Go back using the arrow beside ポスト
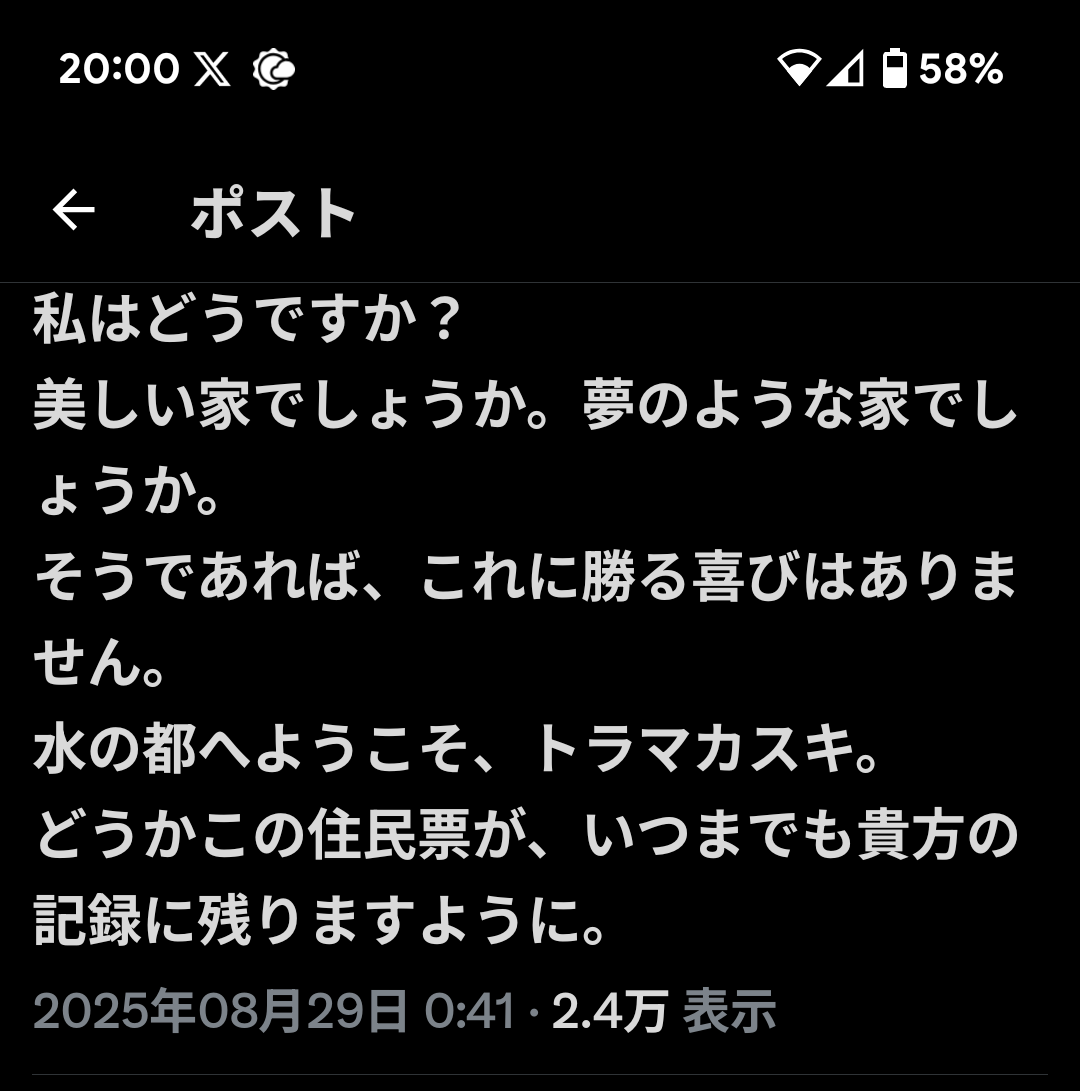The height and width of the screenshot is (1091, 1080). [73, 211]
